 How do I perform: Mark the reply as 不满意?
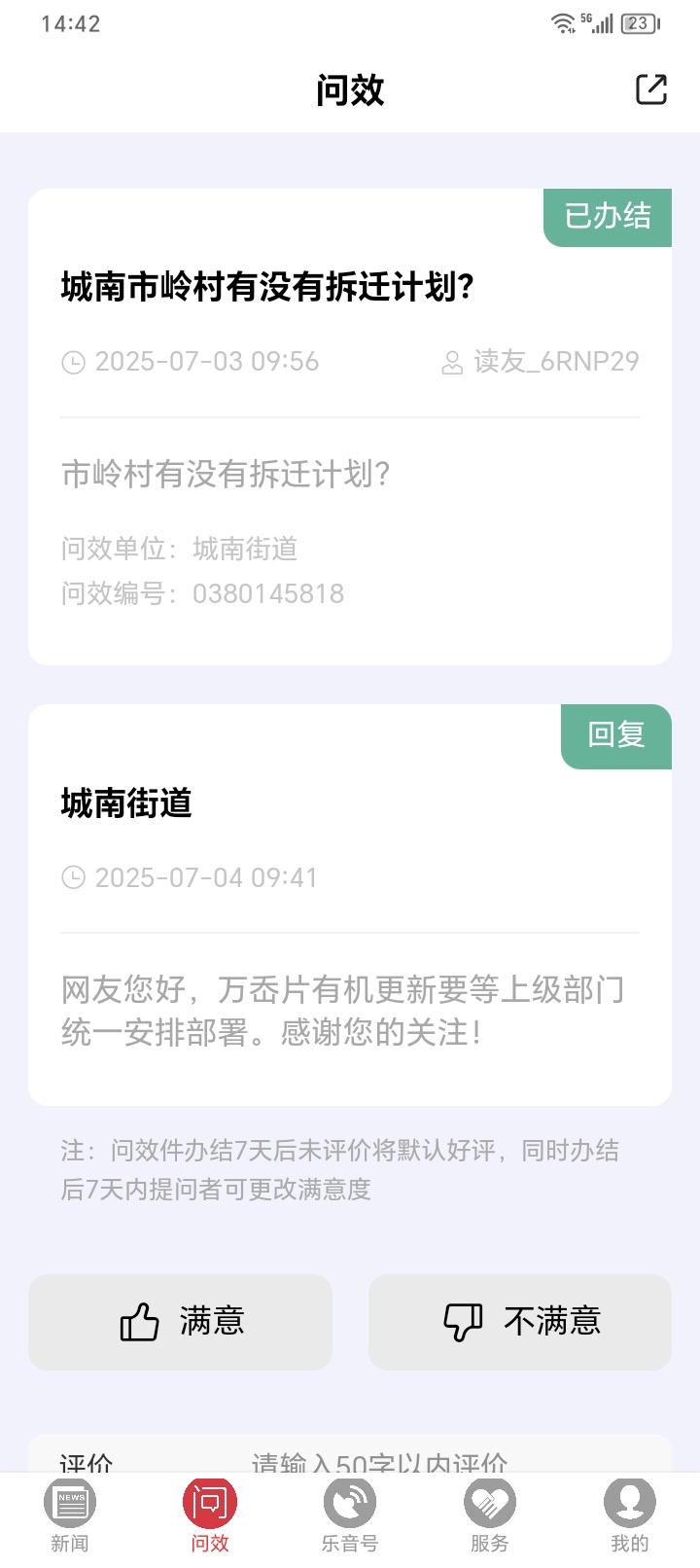click(x=520, y=1322)
